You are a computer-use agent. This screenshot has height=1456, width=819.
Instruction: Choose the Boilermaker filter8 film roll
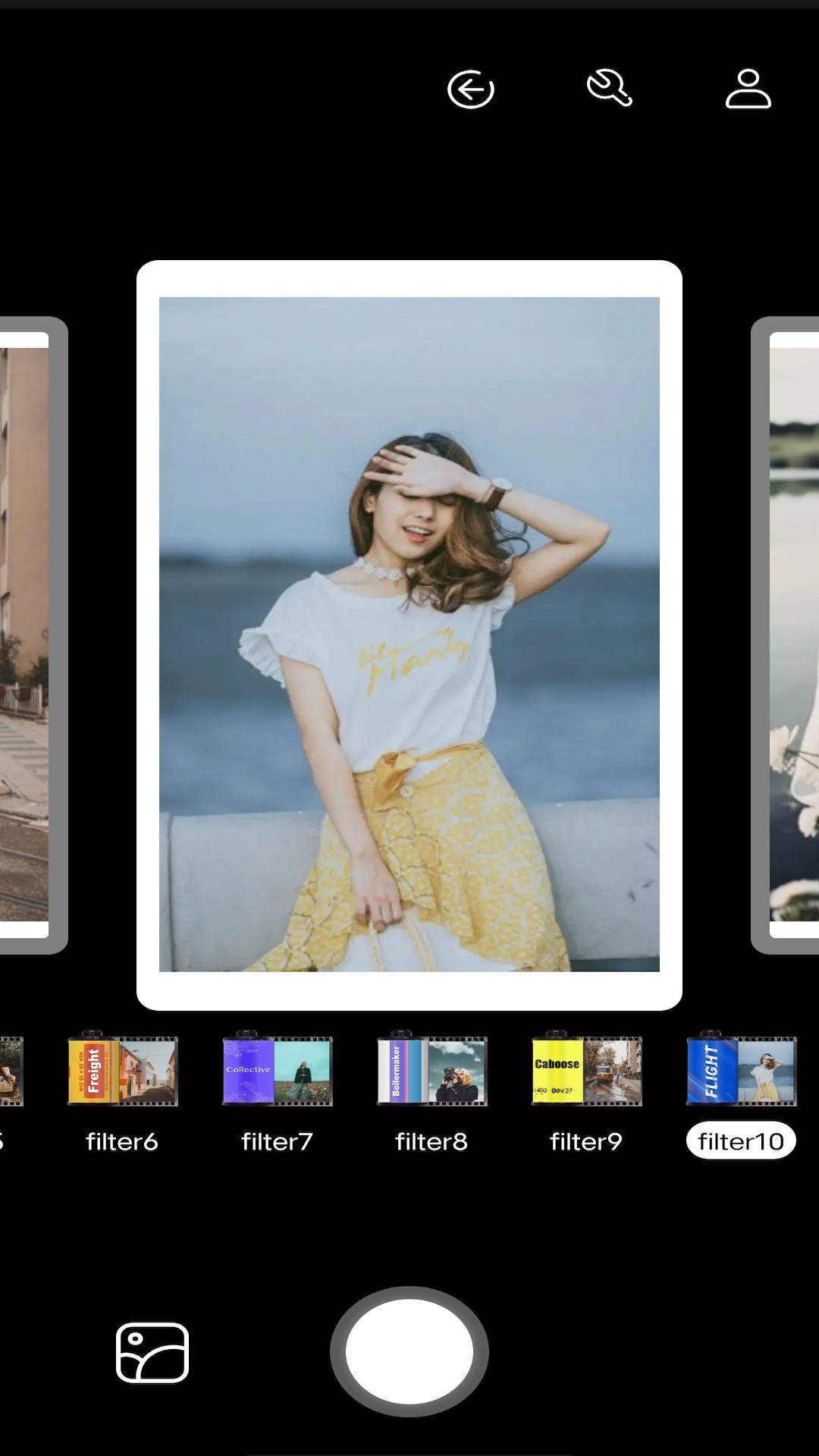(431, 1069)
